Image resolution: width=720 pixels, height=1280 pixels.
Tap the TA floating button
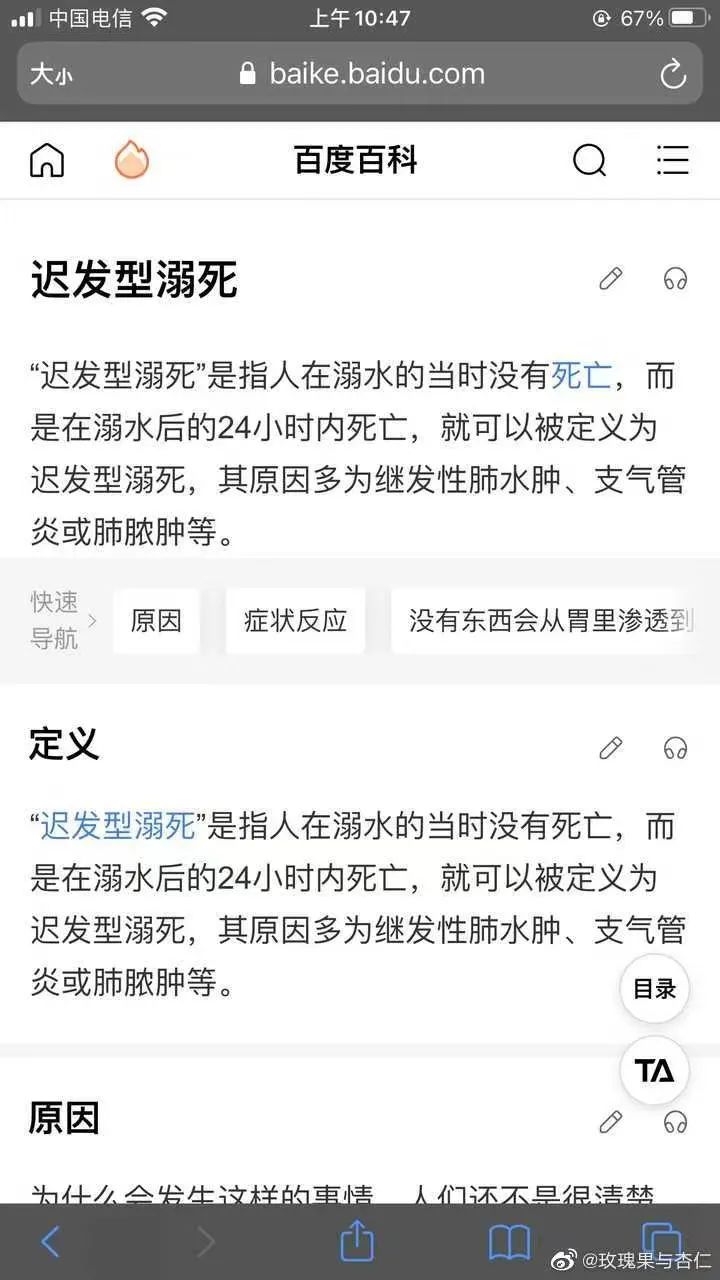click(655, 1071)
